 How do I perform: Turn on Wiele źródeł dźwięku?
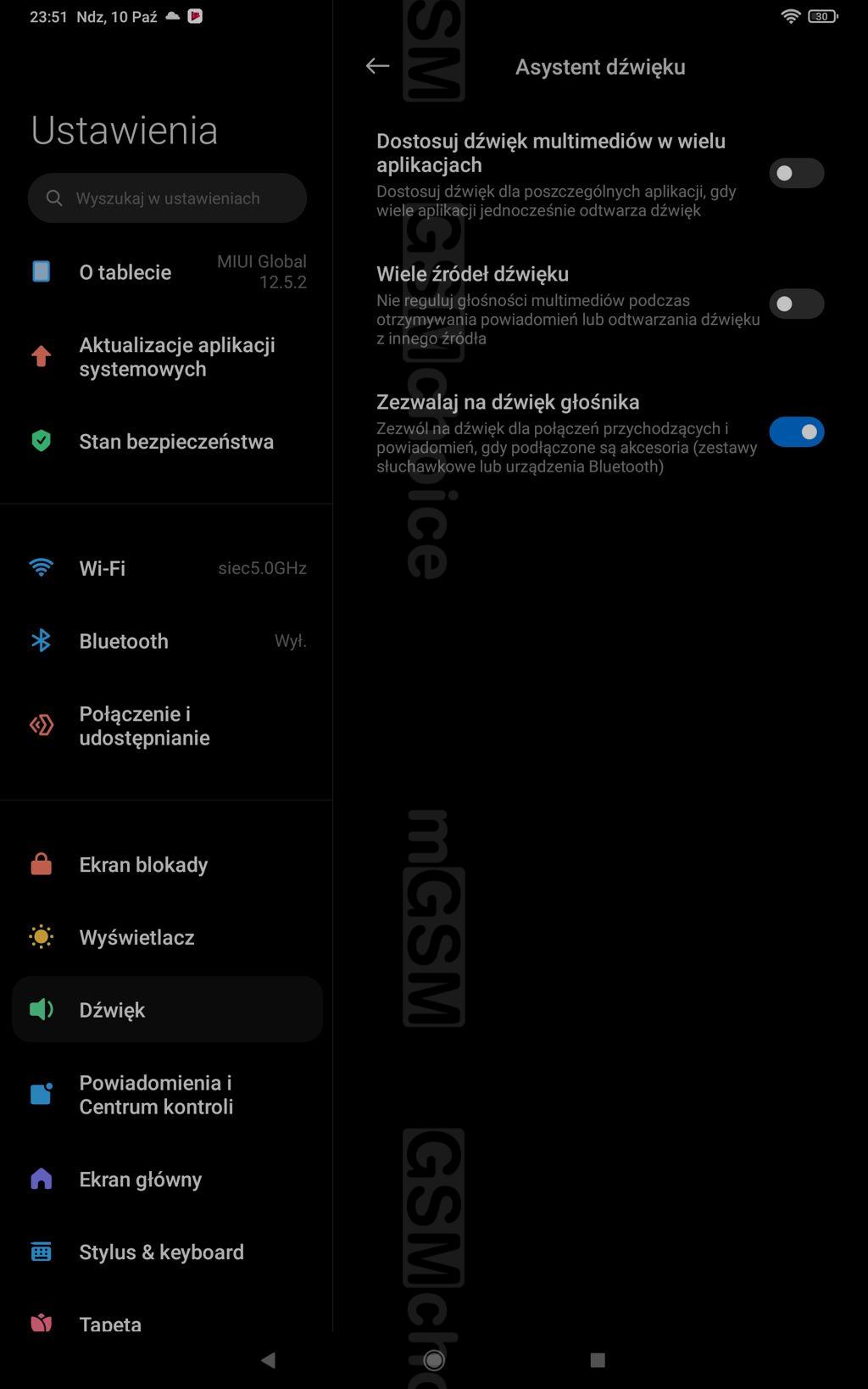tap(796, 304)
